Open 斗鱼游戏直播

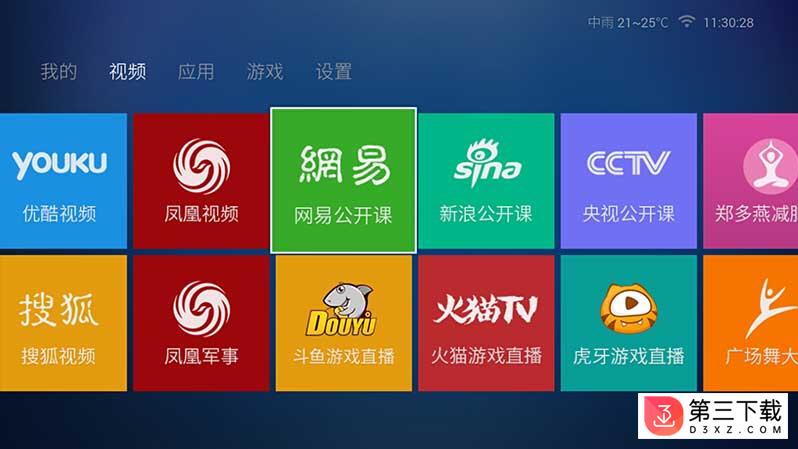click(343, 323)
